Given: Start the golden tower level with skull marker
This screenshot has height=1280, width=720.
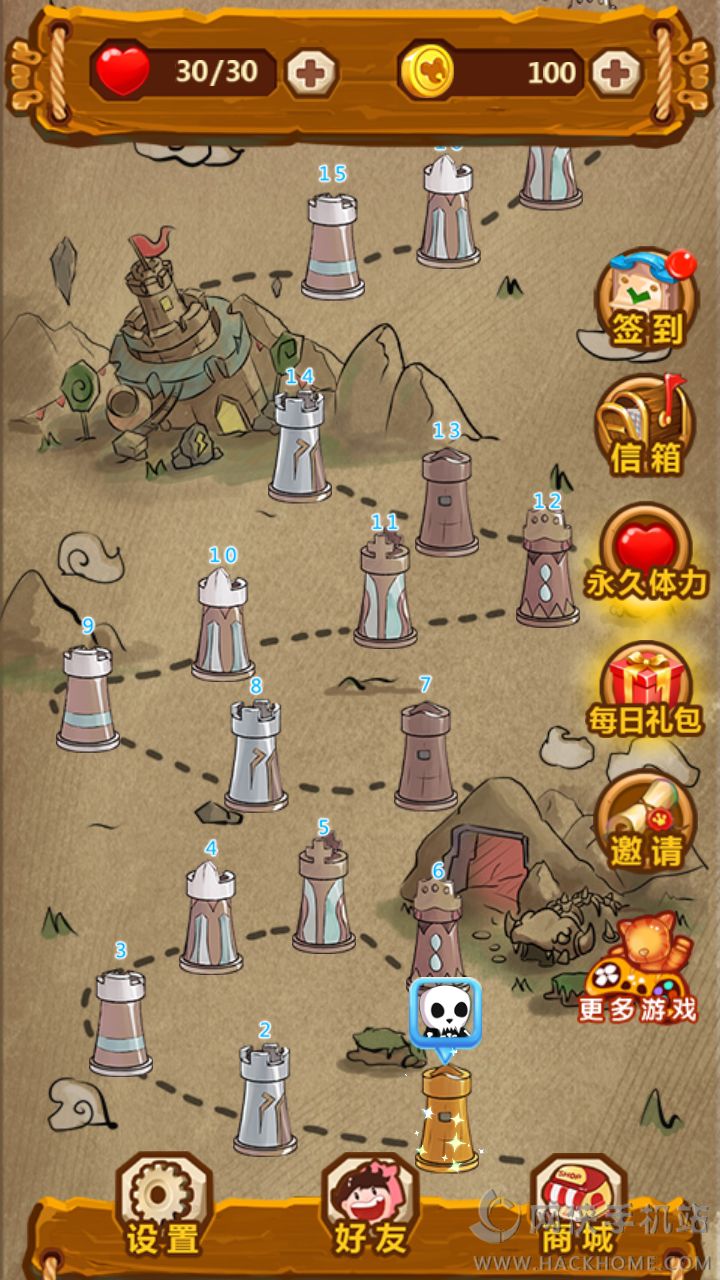Looking at the screenshot, I should tap(447, 1120).
